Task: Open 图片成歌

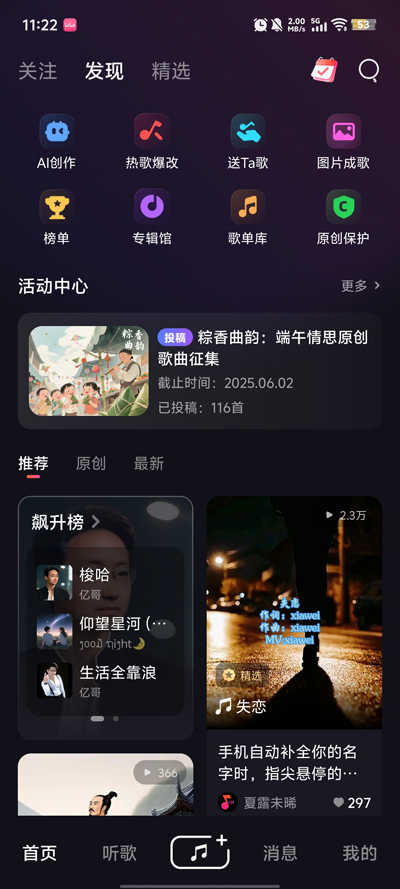Action: (343, 142)
